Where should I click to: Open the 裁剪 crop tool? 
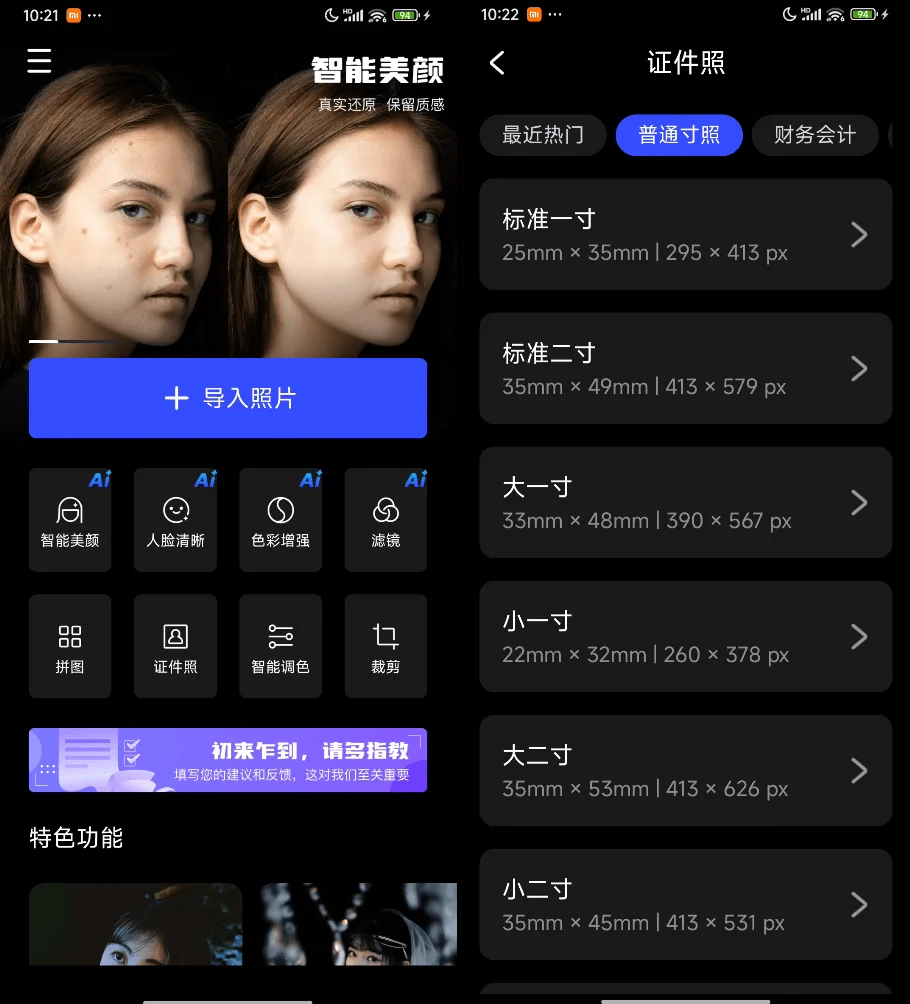[386, 646]
